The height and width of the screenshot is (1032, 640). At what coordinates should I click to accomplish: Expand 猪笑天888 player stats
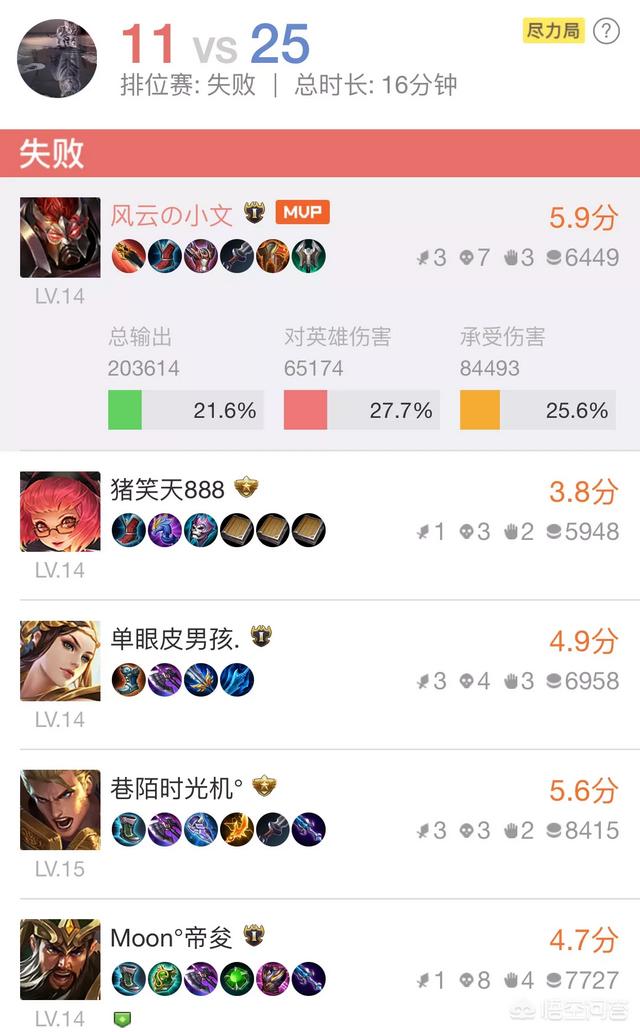click(320, 520)
